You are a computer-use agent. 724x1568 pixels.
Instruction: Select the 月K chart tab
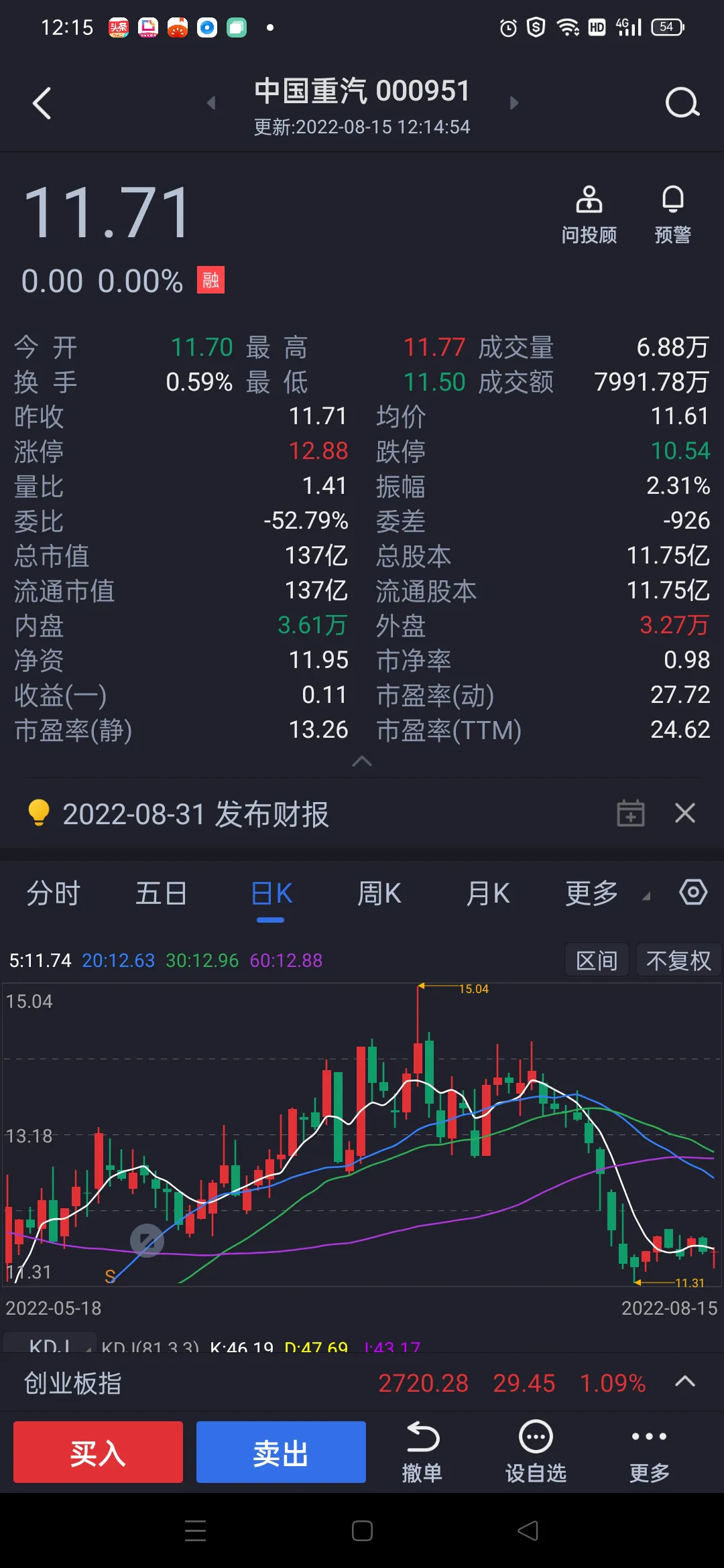[x=488, y=893]
